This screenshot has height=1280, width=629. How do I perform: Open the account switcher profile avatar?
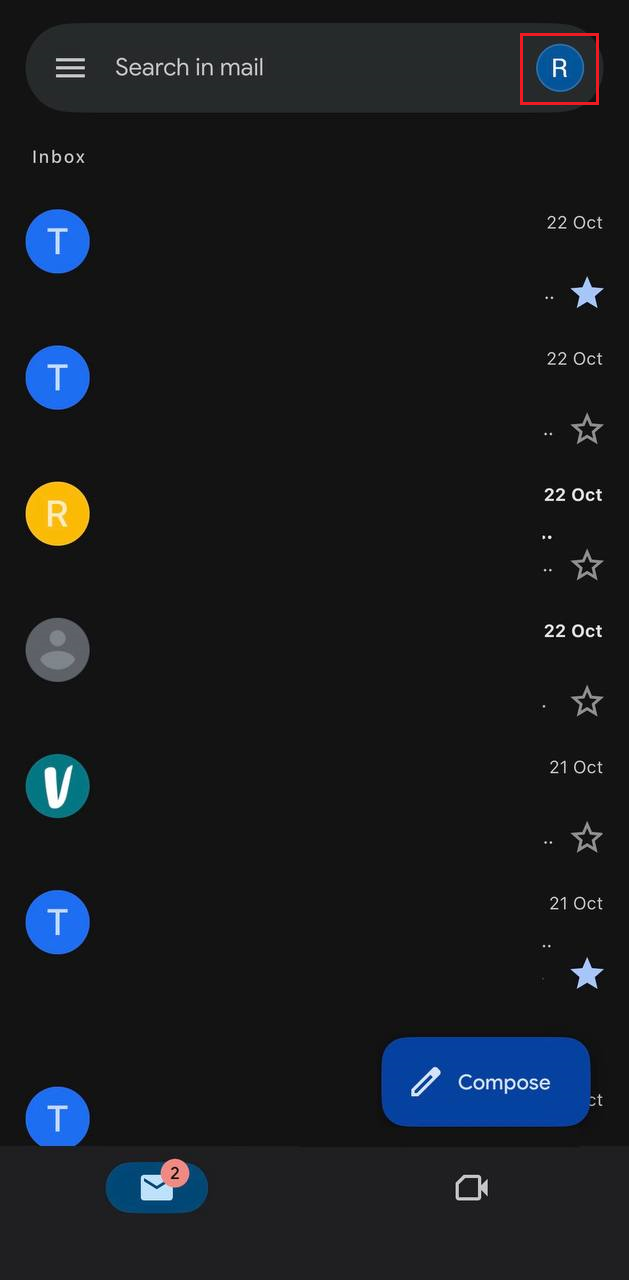[x=559, y=68]
